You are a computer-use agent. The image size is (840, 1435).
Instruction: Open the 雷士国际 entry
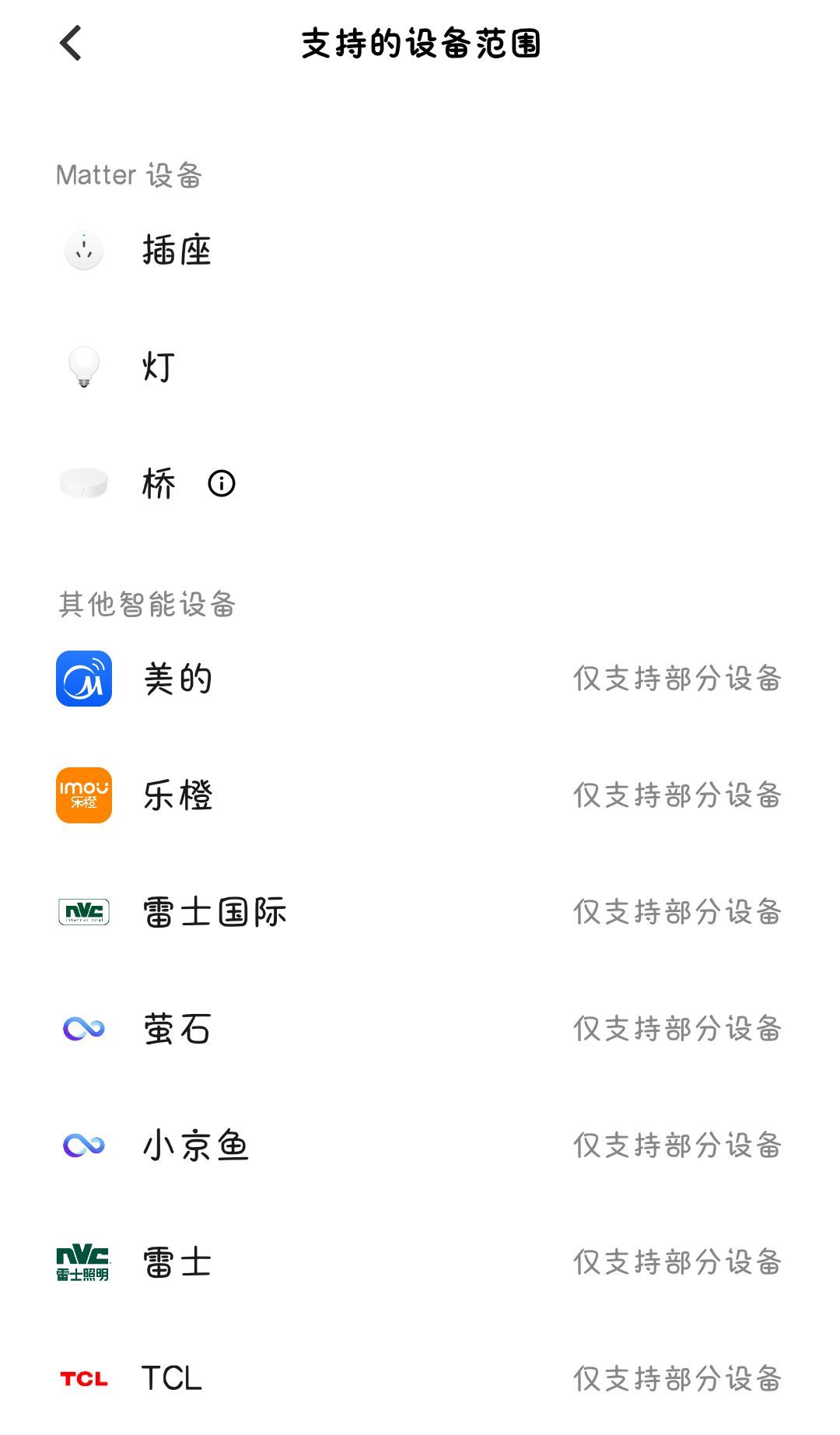click(x=420, y=912)
